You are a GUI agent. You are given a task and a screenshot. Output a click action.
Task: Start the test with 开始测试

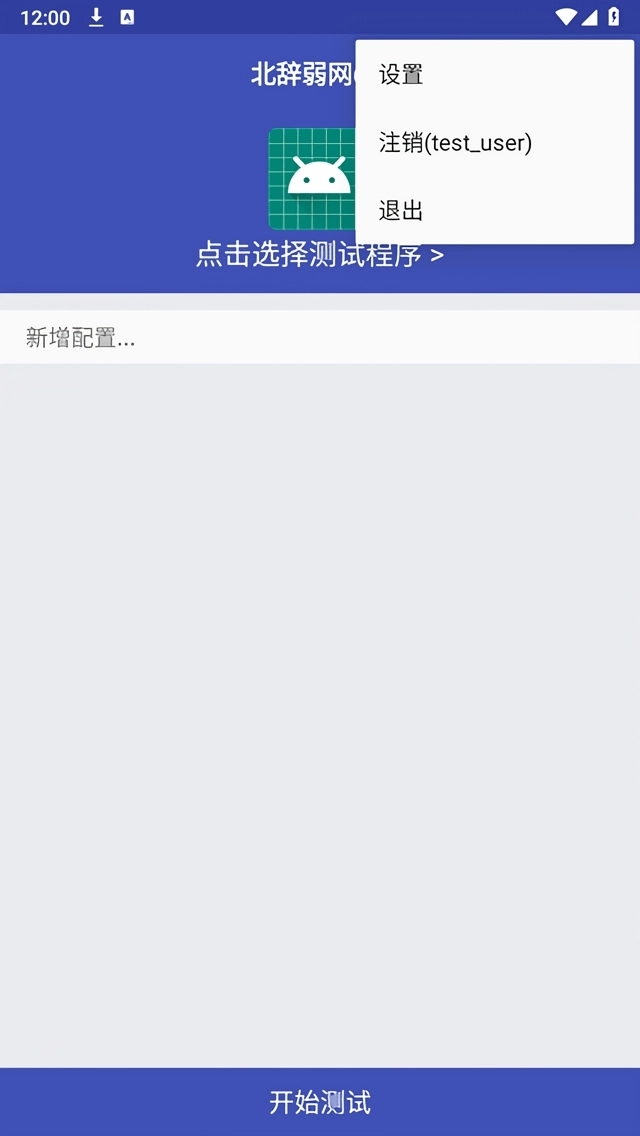click(x=320, y=1102)
